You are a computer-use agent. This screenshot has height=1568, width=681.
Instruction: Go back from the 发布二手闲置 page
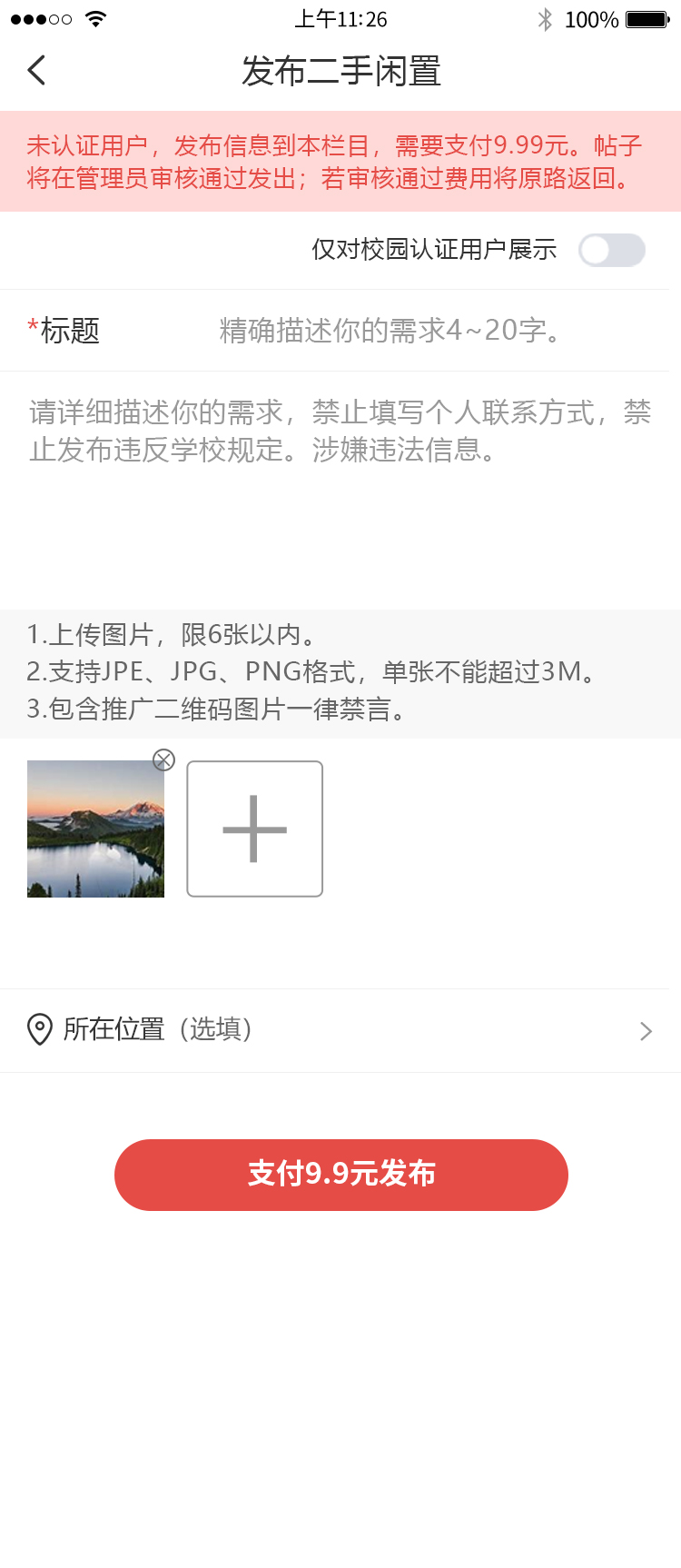pos(37,71)
